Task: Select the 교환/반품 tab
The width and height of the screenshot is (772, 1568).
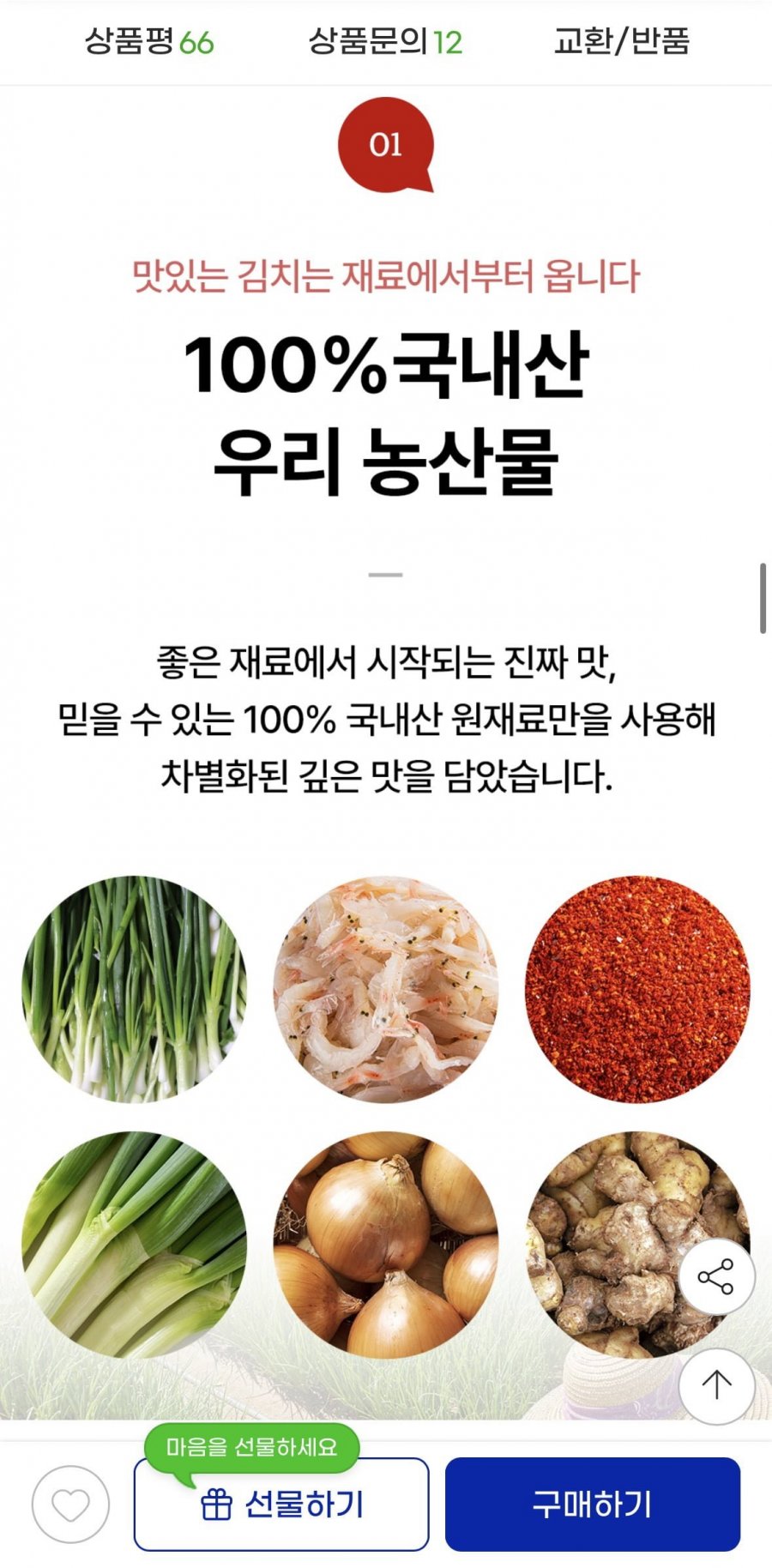Action: [x=622, y=41]
